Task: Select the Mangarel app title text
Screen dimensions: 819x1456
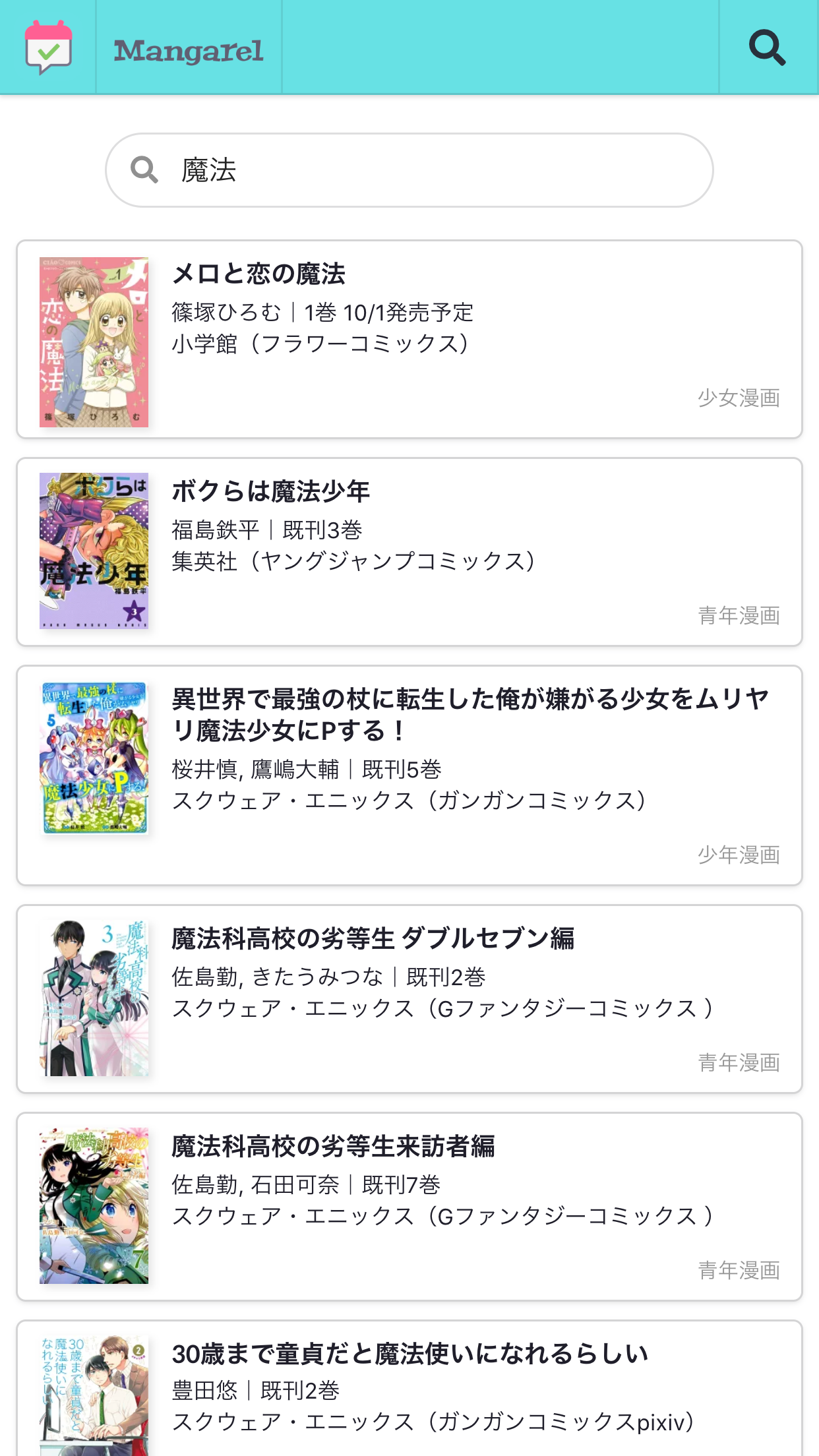Action: pyautogui.click(x=188, y=51)
